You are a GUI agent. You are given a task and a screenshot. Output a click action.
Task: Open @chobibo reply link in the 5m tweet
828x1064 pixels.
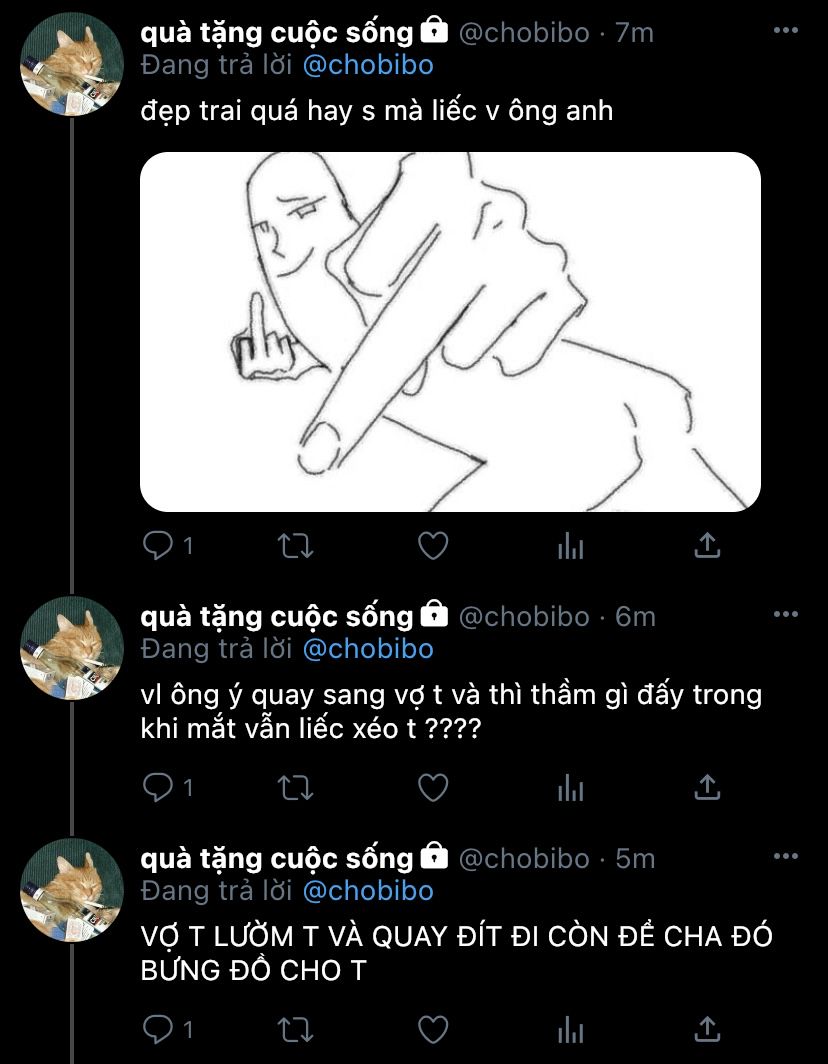point(368,891)
